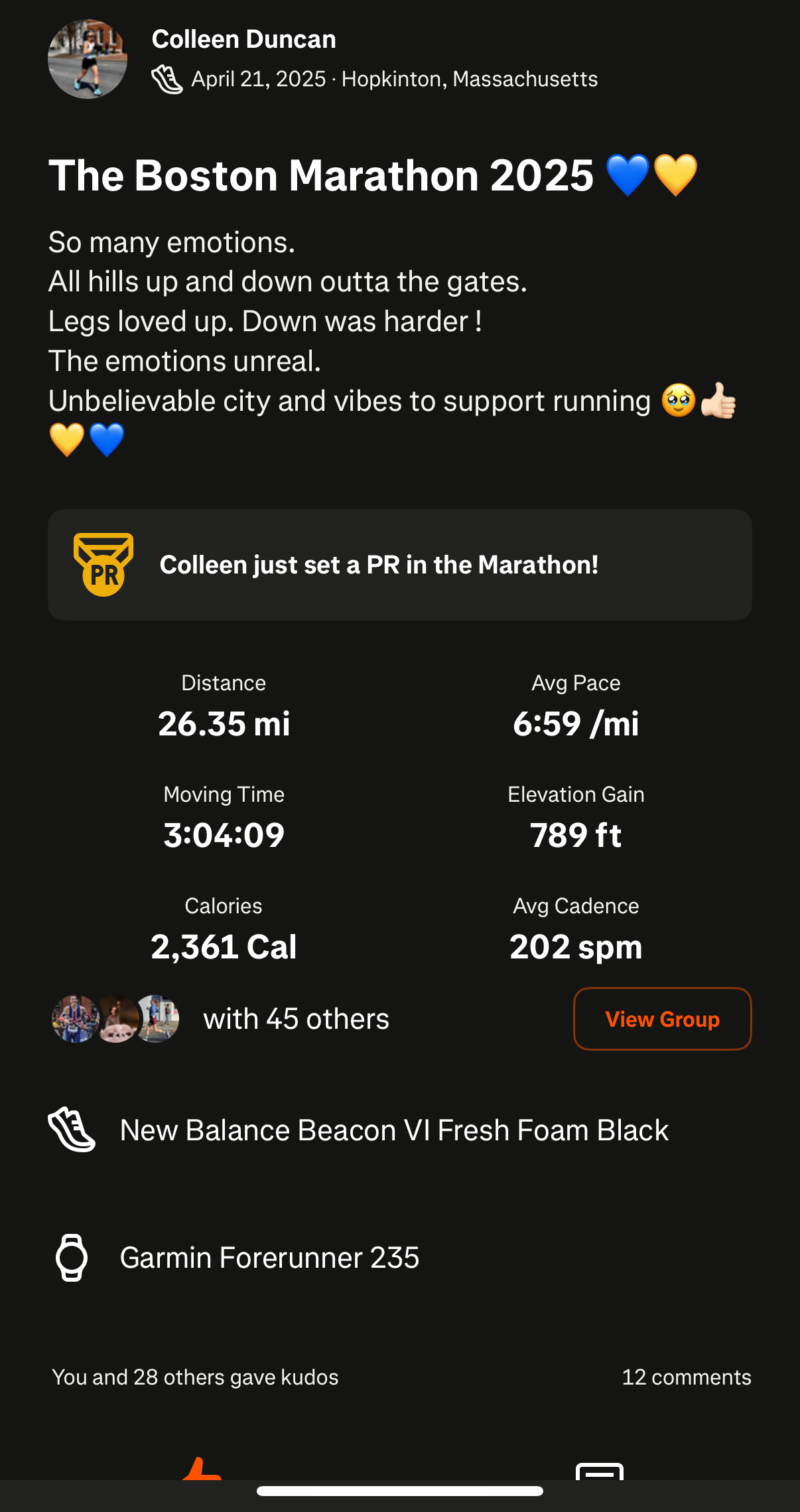
Task: Tap the comment icon
Action: (x=599, y=1471)
